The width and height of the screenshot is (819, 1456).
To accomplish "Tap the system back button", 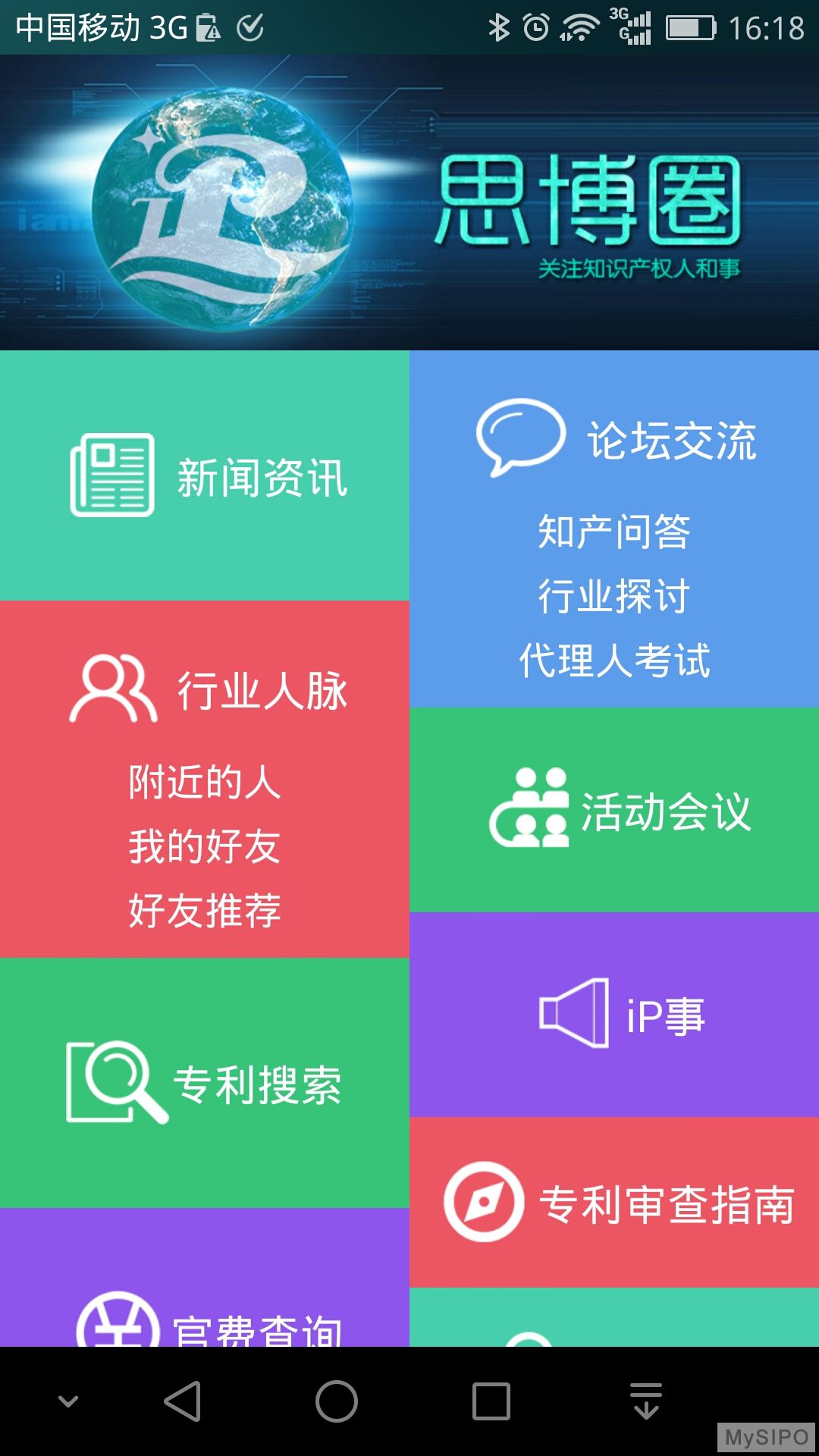I will click(x=183, y=1401).
